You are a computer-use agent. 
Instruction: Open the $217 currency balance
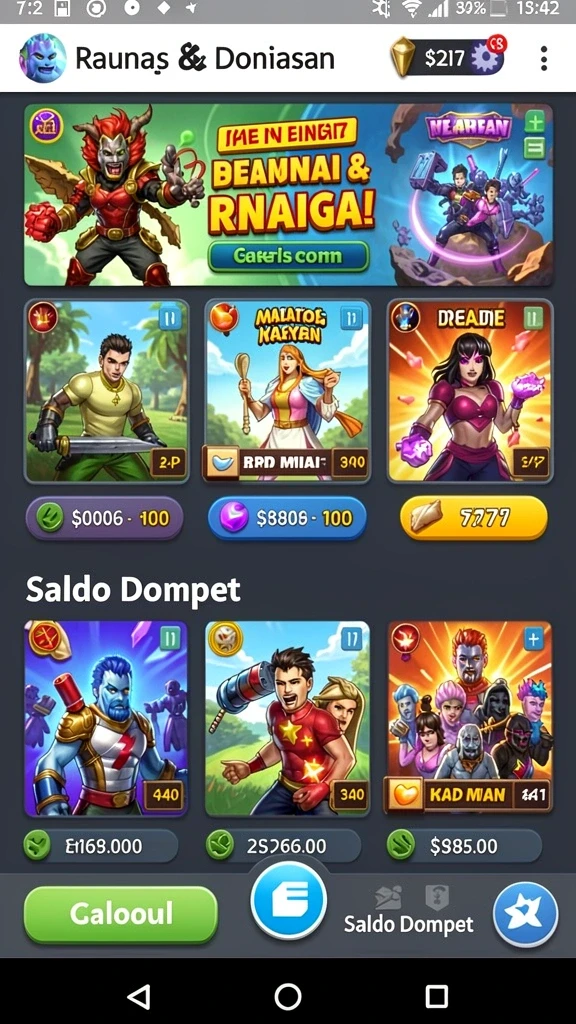click(x=447, y=58)
